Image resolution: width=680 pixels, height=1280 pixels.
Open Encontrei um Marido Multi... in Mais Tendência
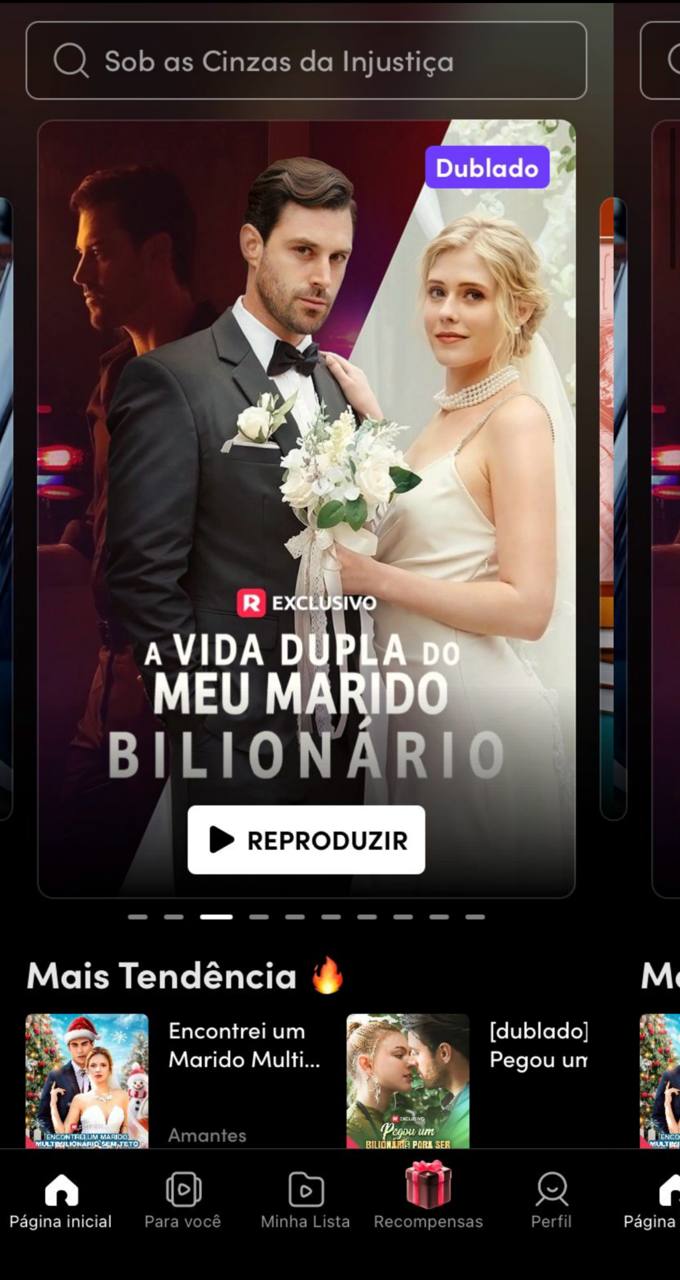(87, 1080)
